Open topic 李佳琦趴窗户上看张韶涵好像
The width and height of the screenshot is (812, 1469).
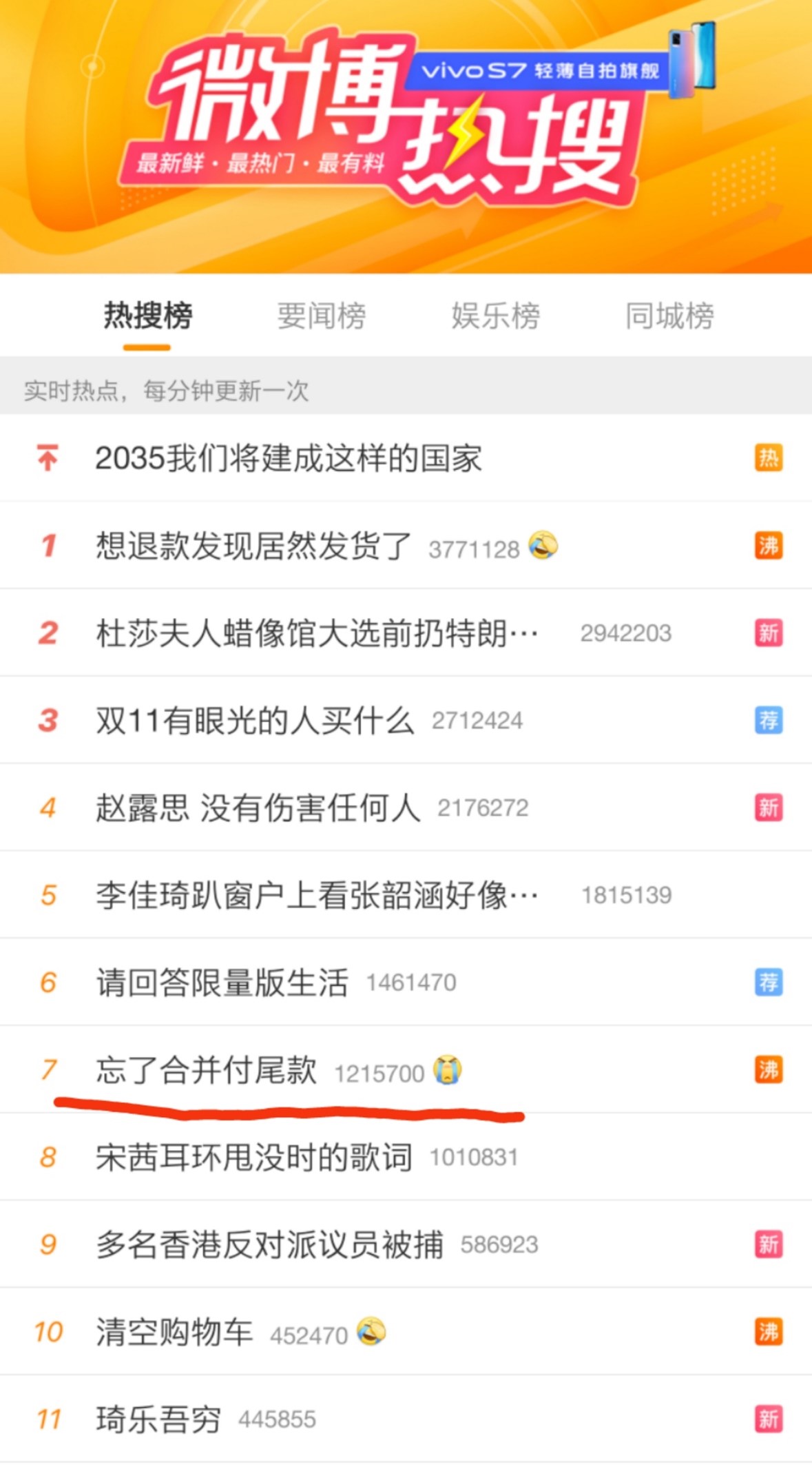point(317,895)
